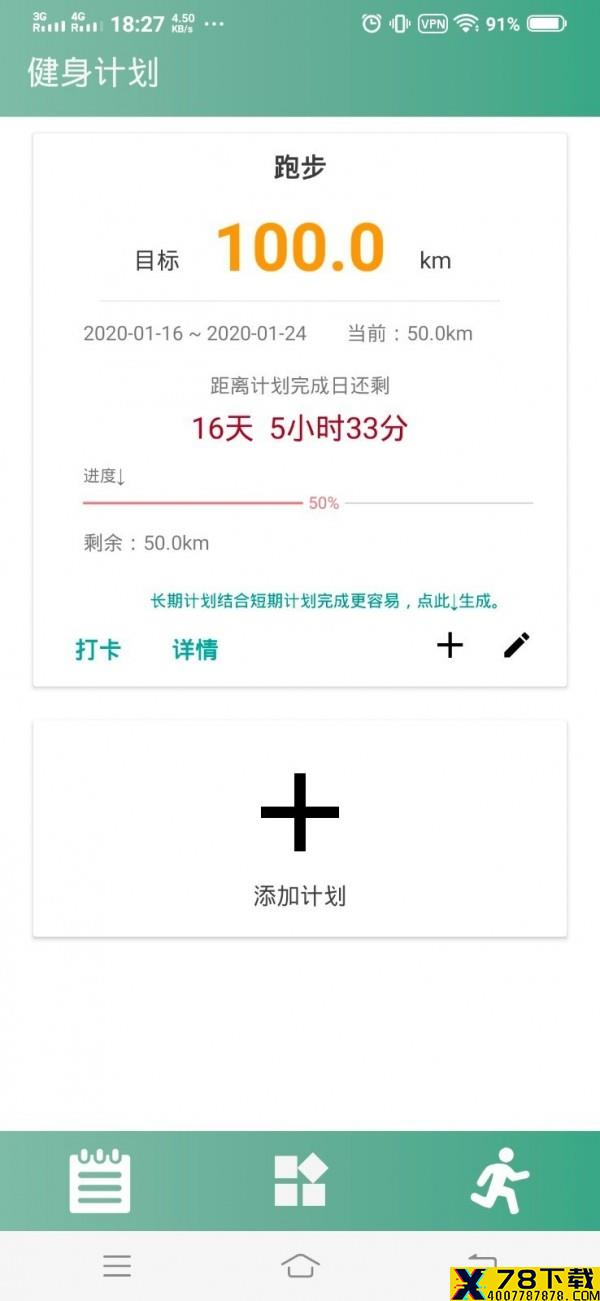Tap the plus icon on the 跑步 card
This screenshot has height=1301, width=600.
point(450,646)
